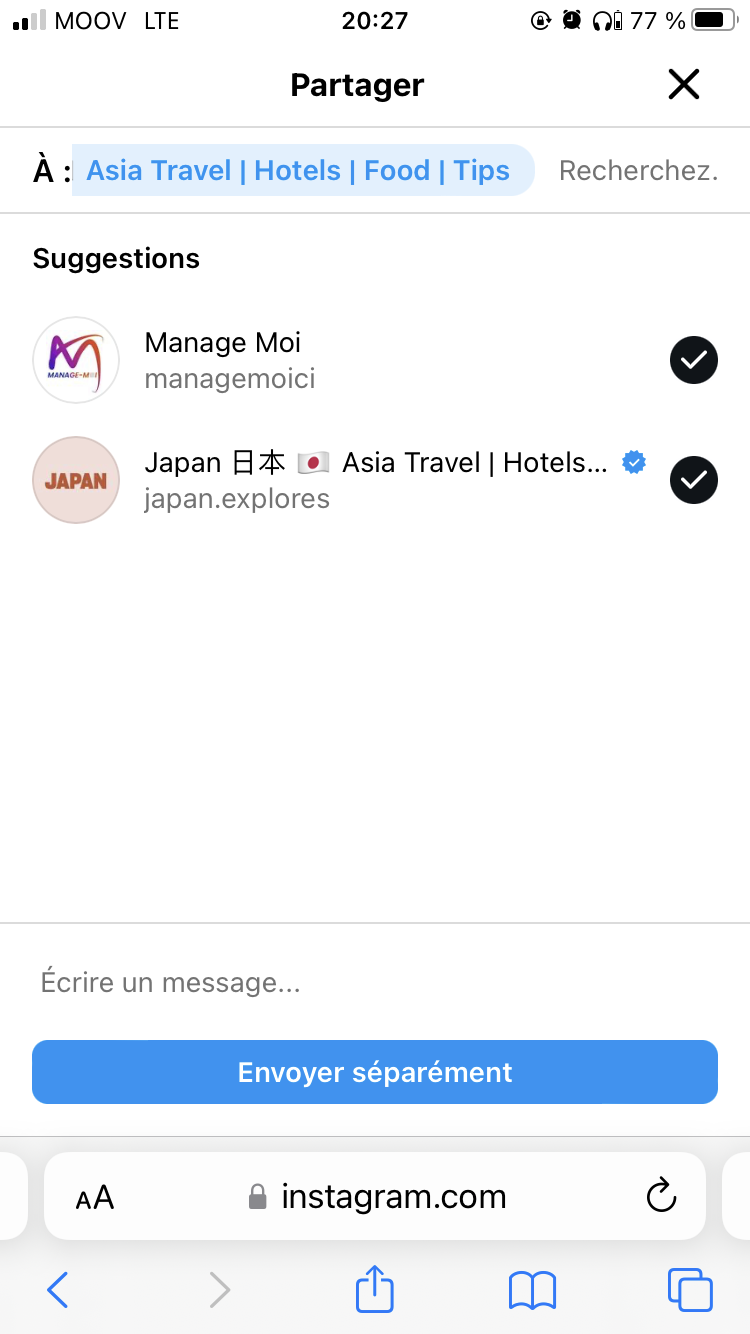Focus the Recherchez search field
The width and height of the screenshot is (750, 1334).
point(638,171)
